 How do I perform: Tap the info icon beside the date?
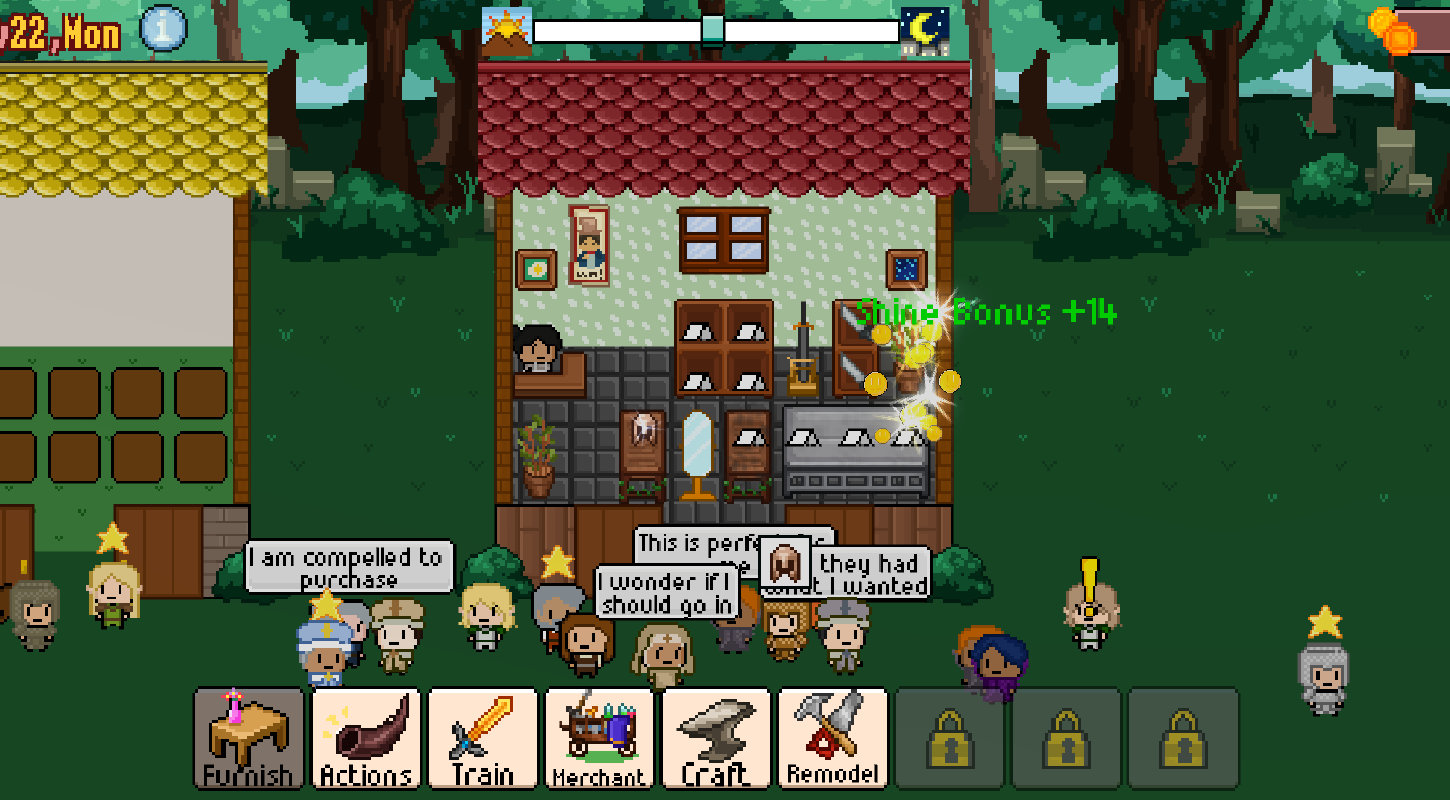[x=163, y=28]
